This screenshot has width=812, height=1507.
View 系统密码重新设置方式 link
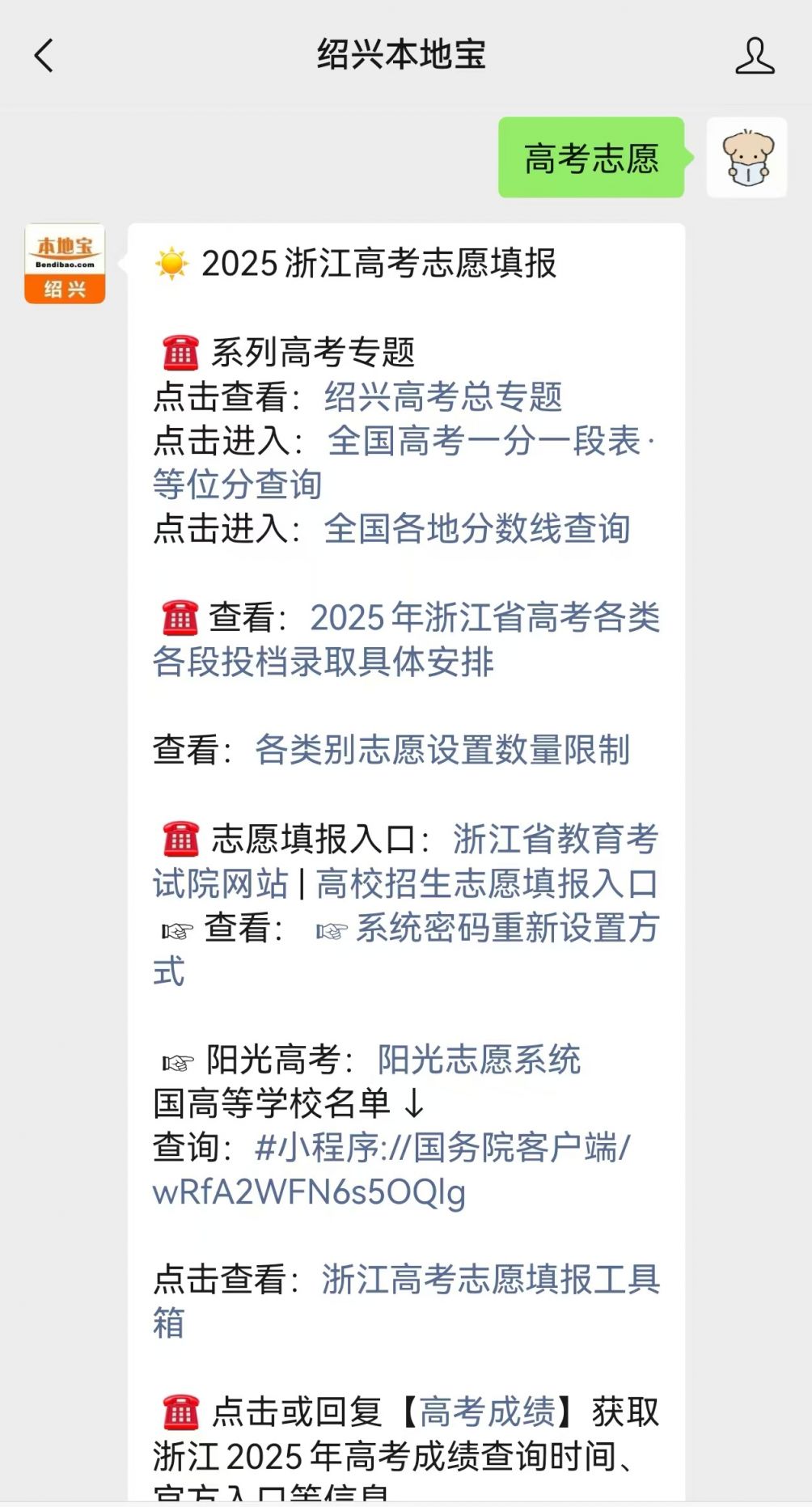pyautogui.click(x=407, y=950)
